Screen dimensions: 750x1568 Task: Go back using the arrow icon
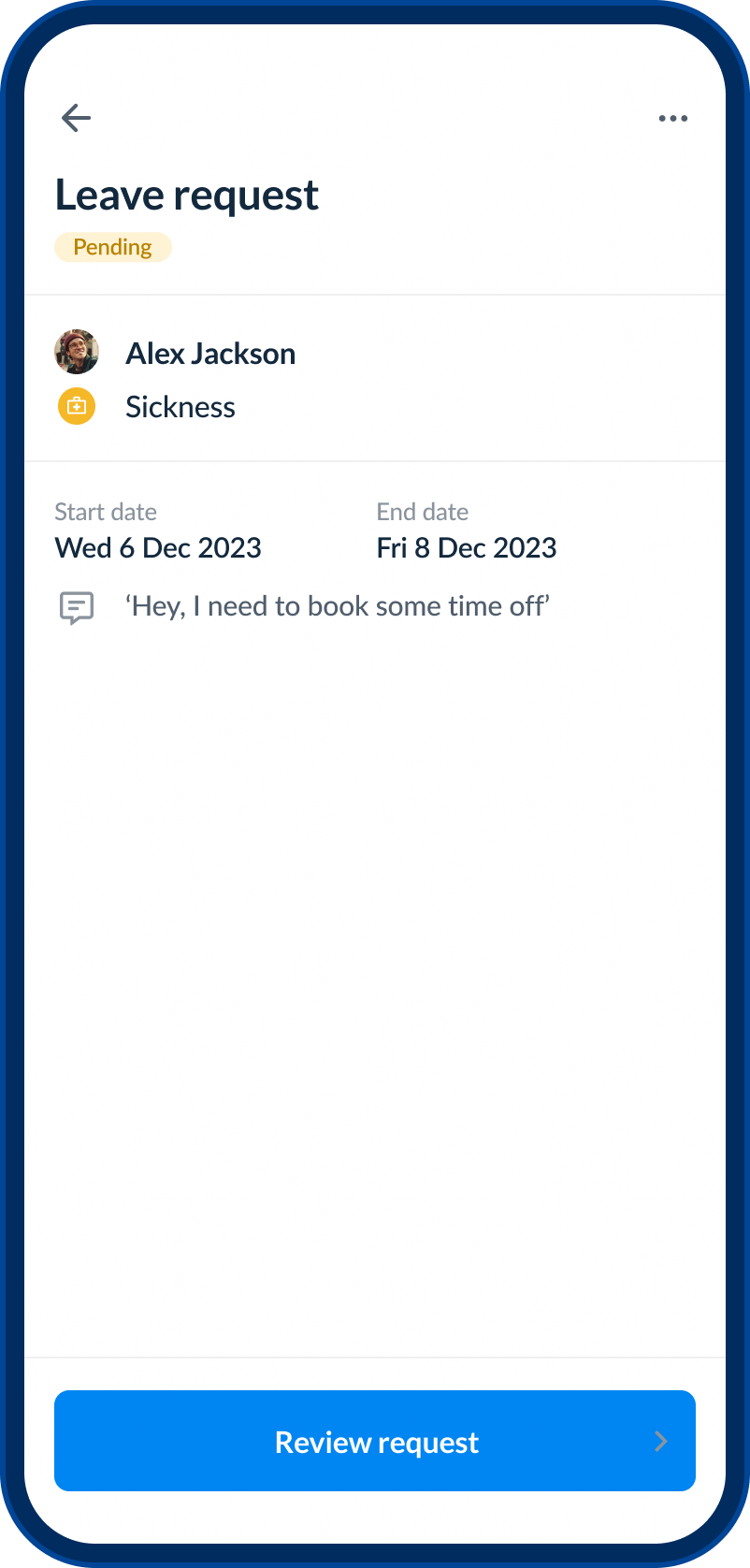(76, 118)
